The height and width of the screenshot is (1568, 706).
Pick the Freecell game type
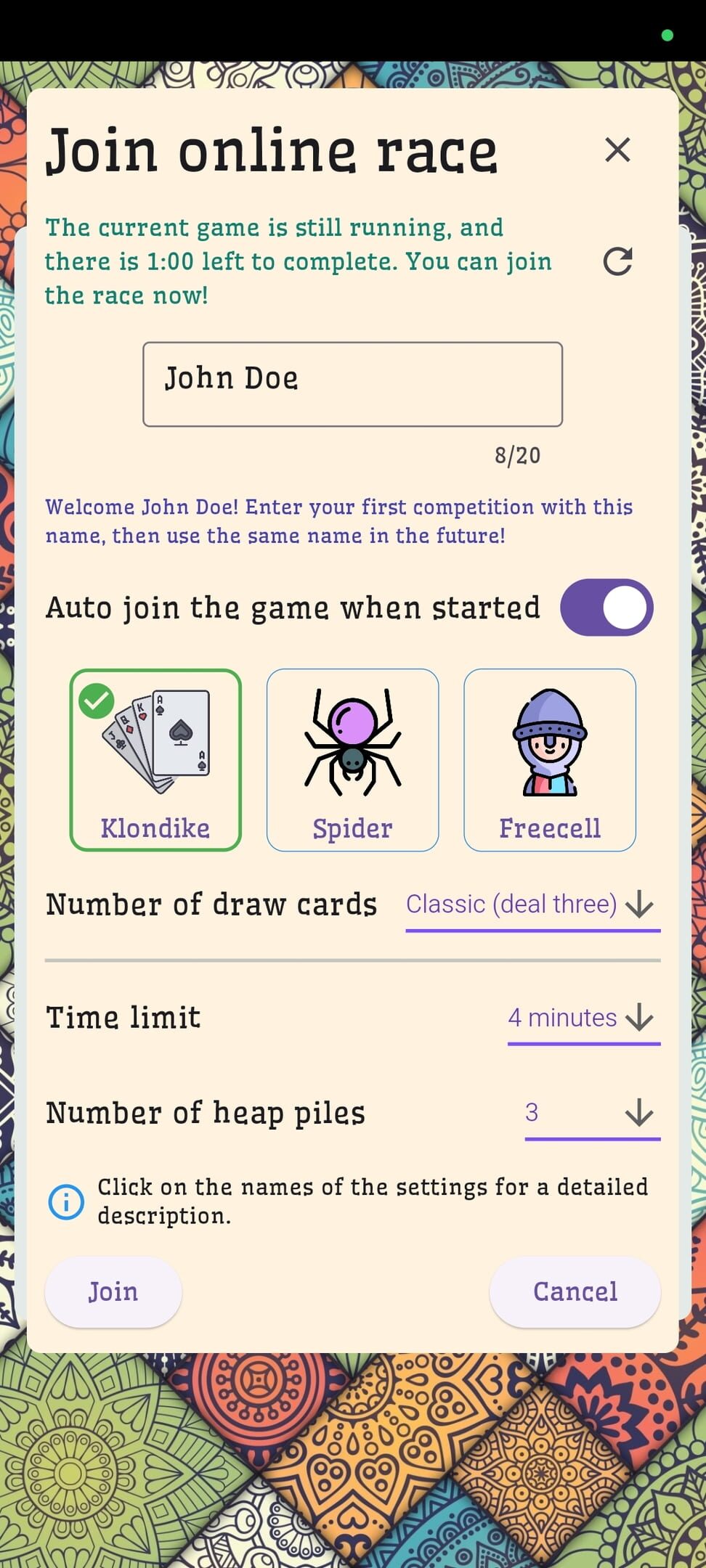(550, 760)
